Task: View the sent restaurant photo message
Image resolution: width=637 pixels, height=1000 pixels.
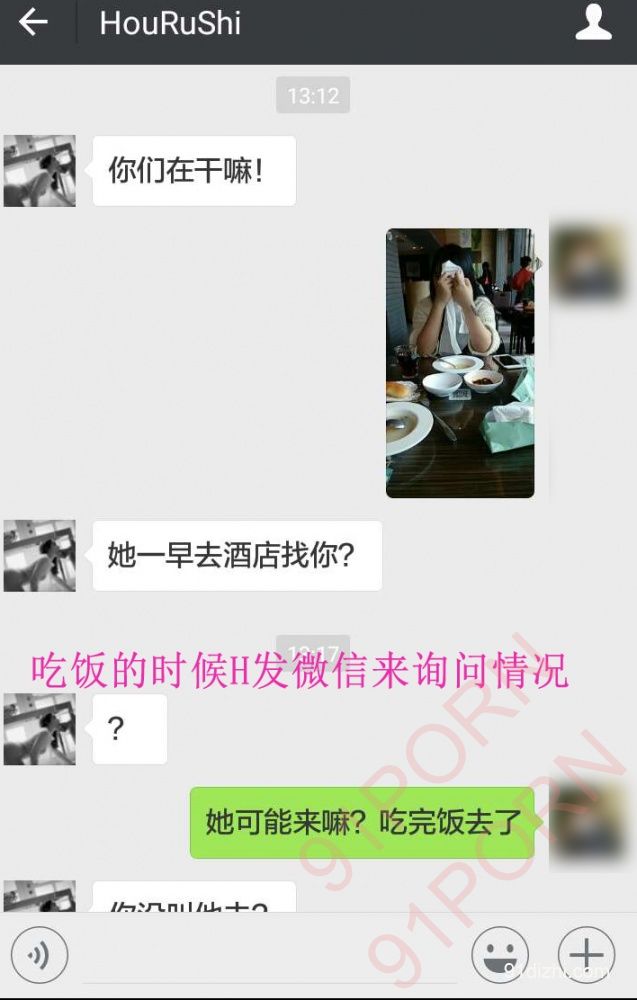Action: [460, 363]
